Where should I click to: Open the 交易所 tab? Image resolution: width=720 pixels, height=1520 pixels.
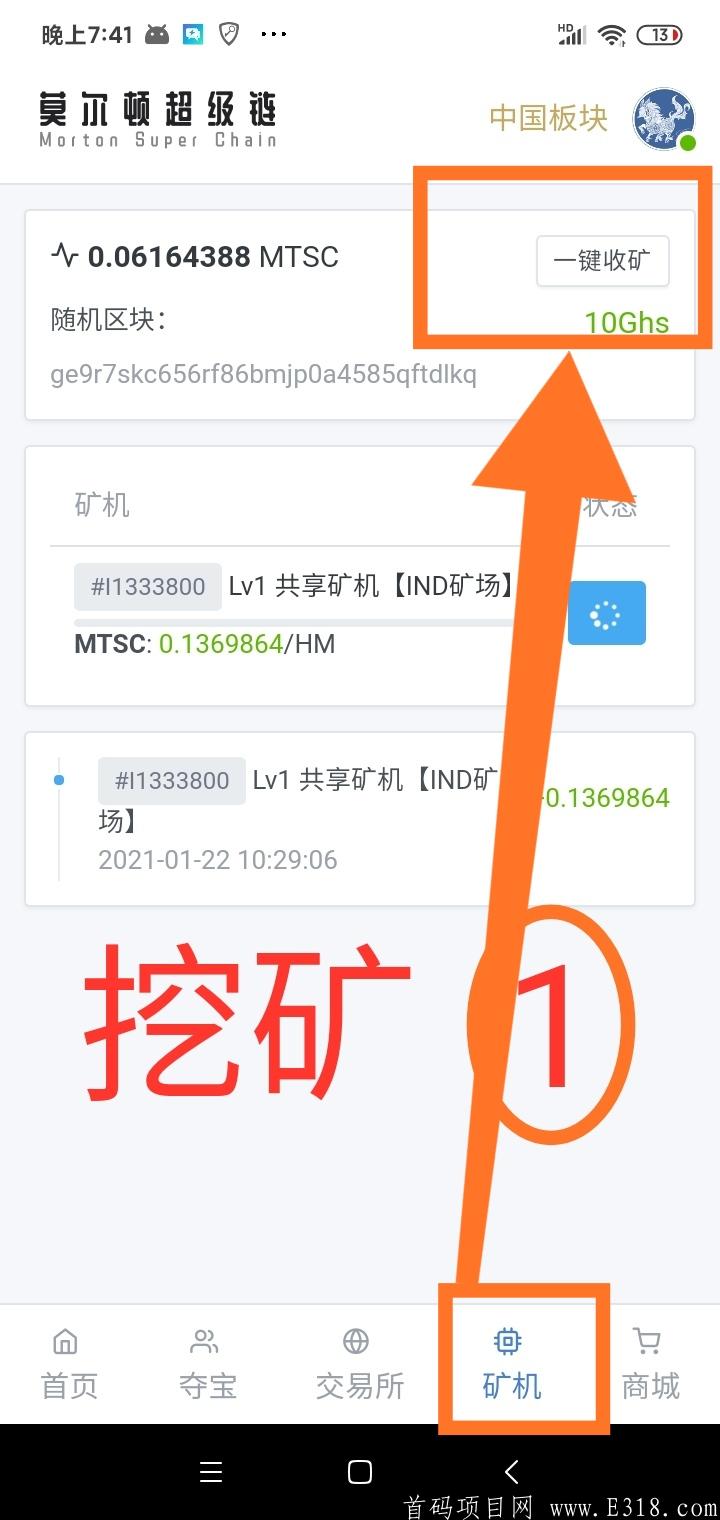359,1364
